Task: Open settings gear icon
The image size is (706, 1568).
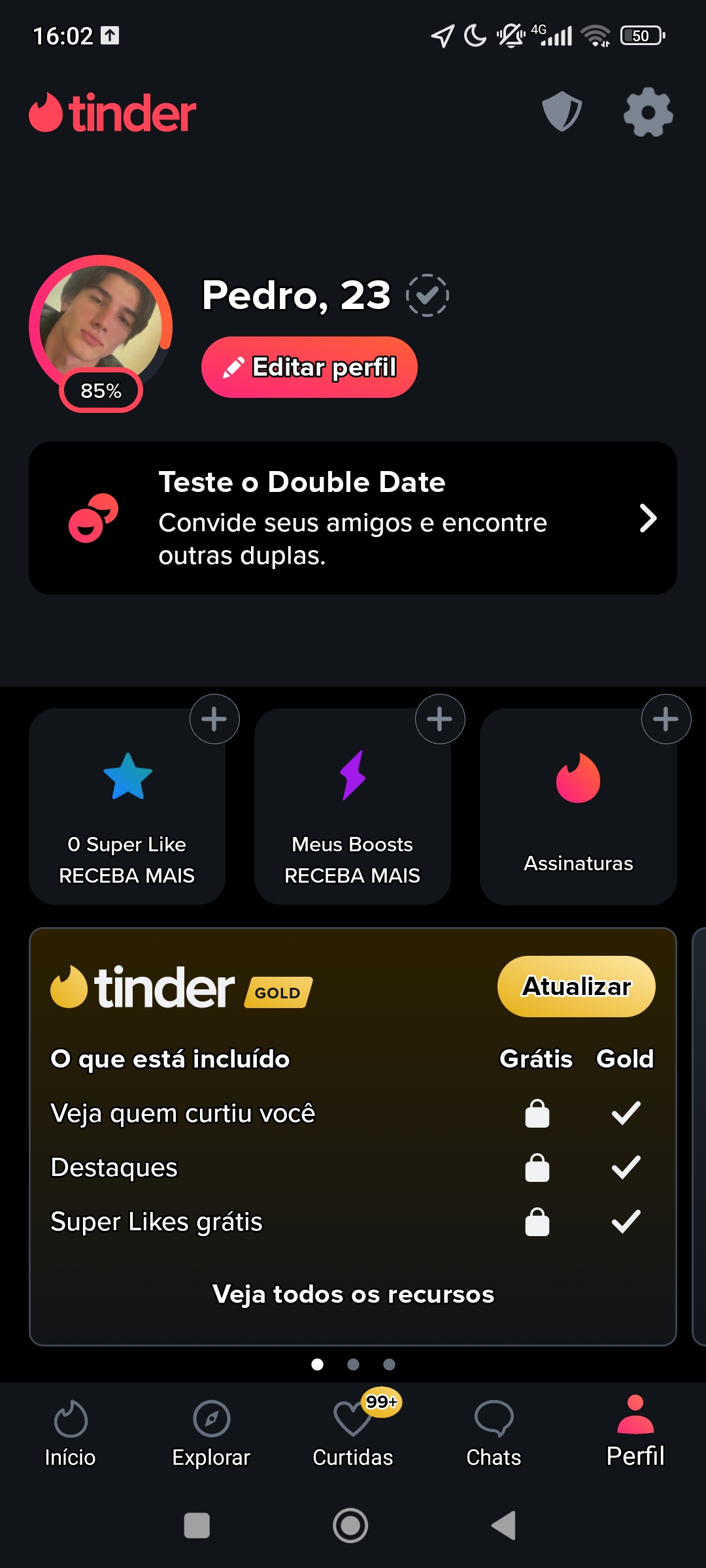Action: [648, 112]
